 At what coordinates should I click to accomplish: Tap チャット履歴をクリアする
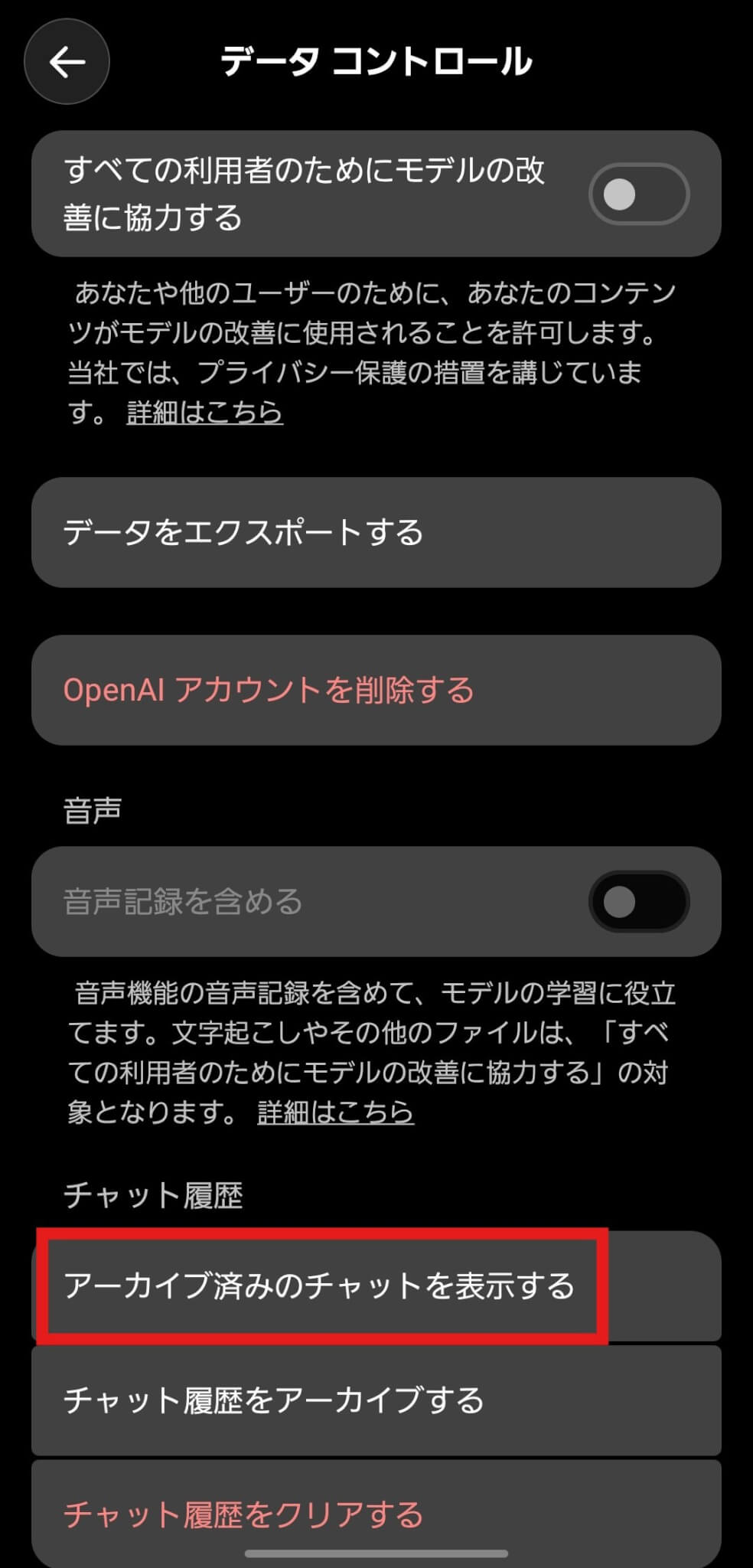376,1514
